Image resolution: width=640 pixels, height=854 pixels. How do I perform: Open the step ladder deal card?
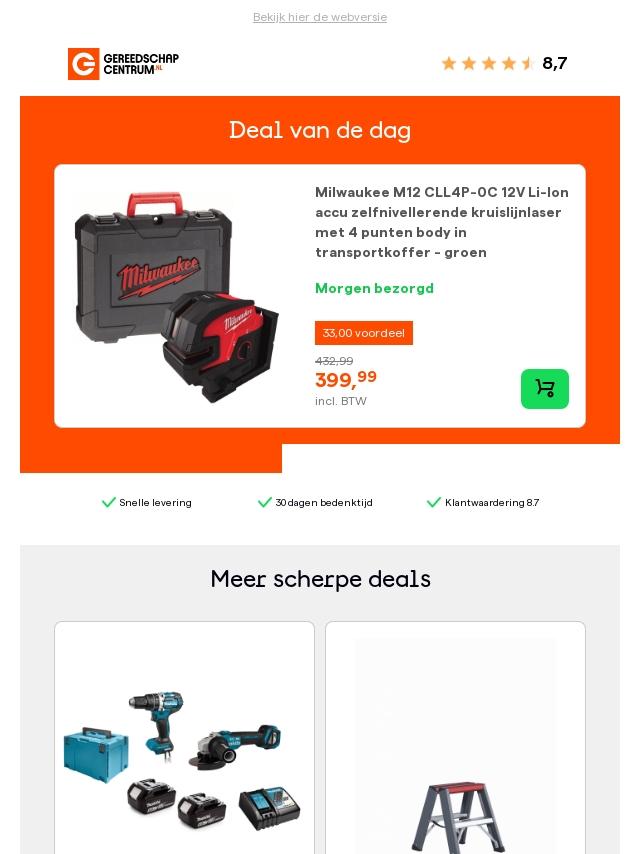tap(455, 760)
